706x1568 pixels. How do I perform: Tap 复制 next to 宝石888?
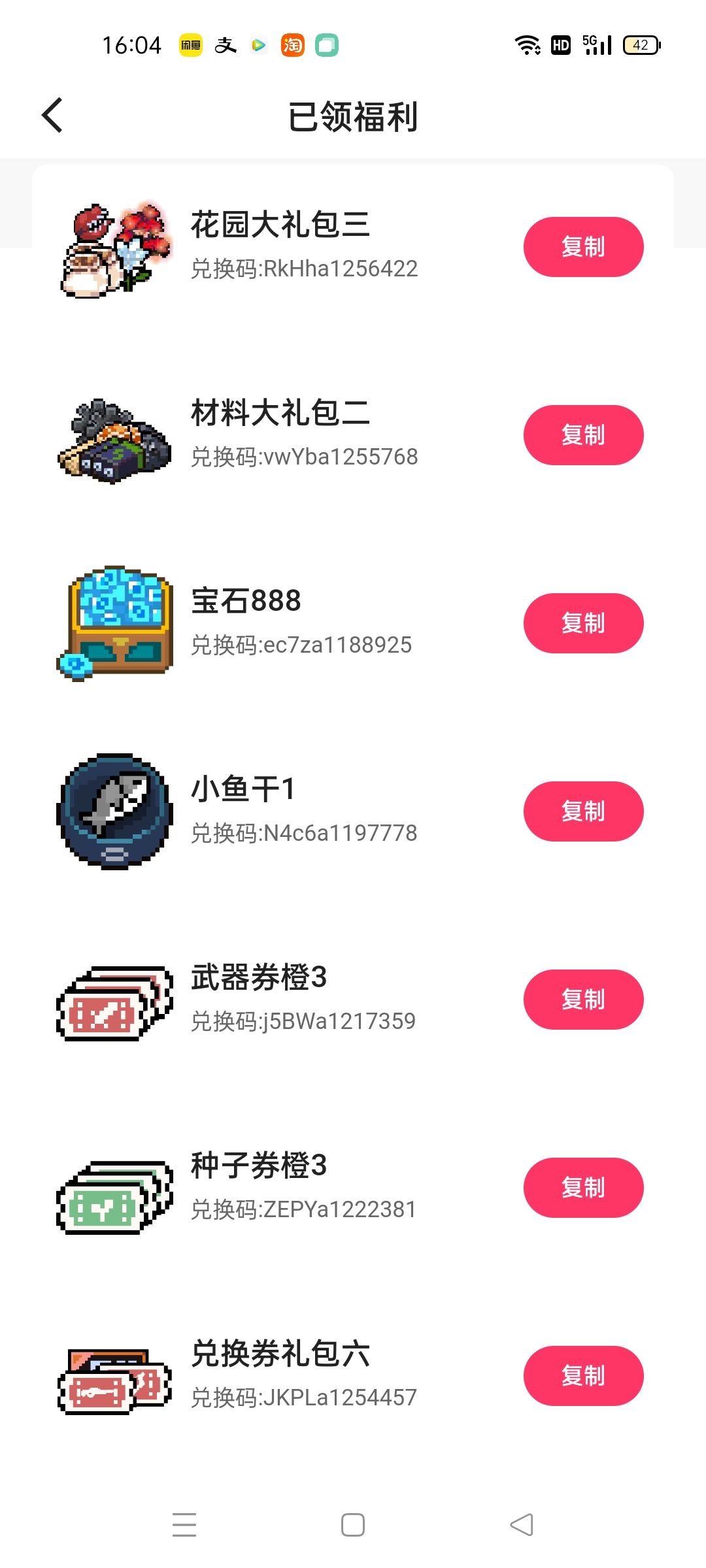583,623
